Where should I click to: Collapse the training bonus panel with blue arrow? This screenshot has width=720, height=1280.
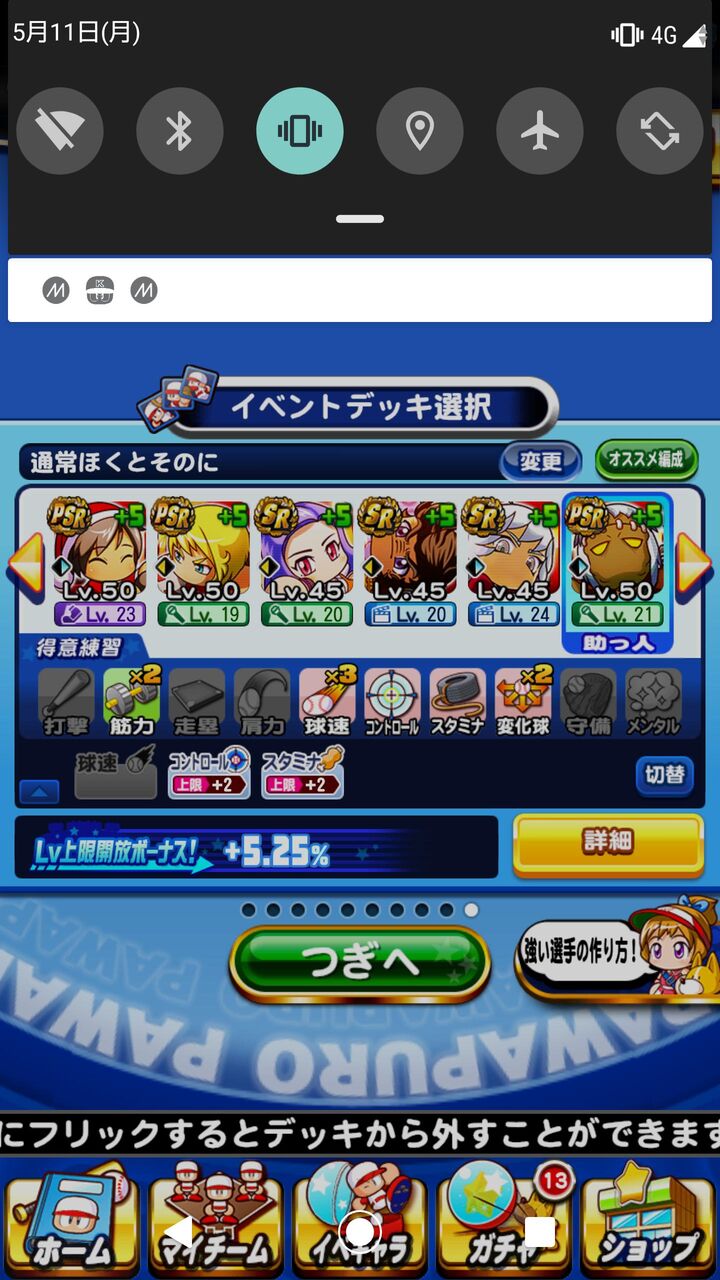pyautogui.click(x=36, y=790)
